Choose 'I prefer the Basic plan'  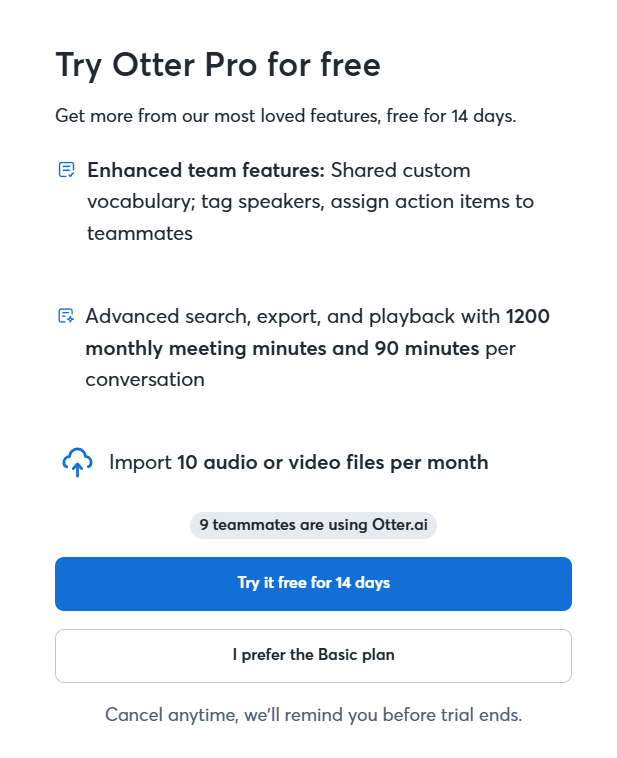pyautogui.click(x=313, y=656)
